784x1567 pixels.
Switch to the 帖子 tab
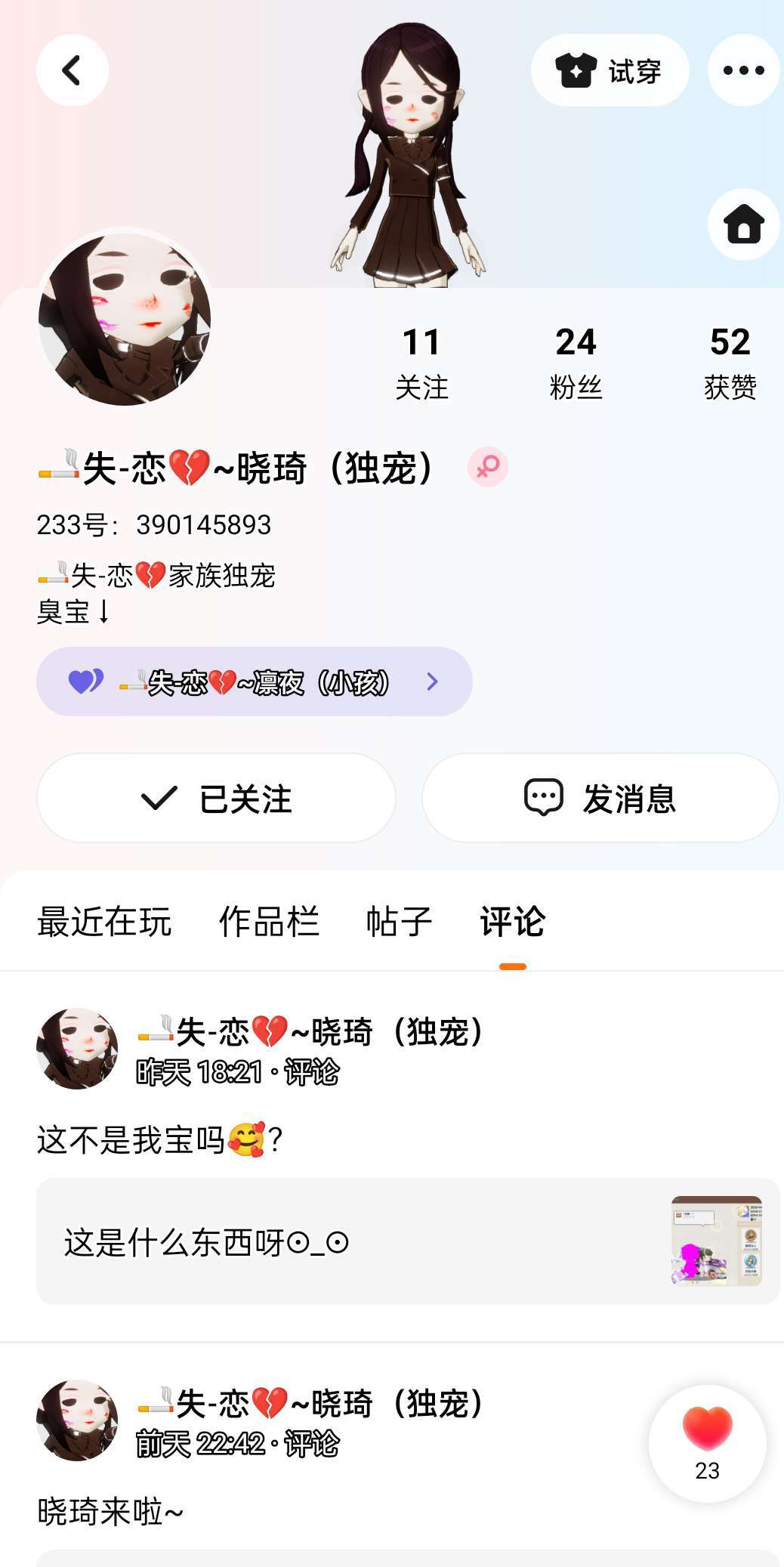click(399, 922)
